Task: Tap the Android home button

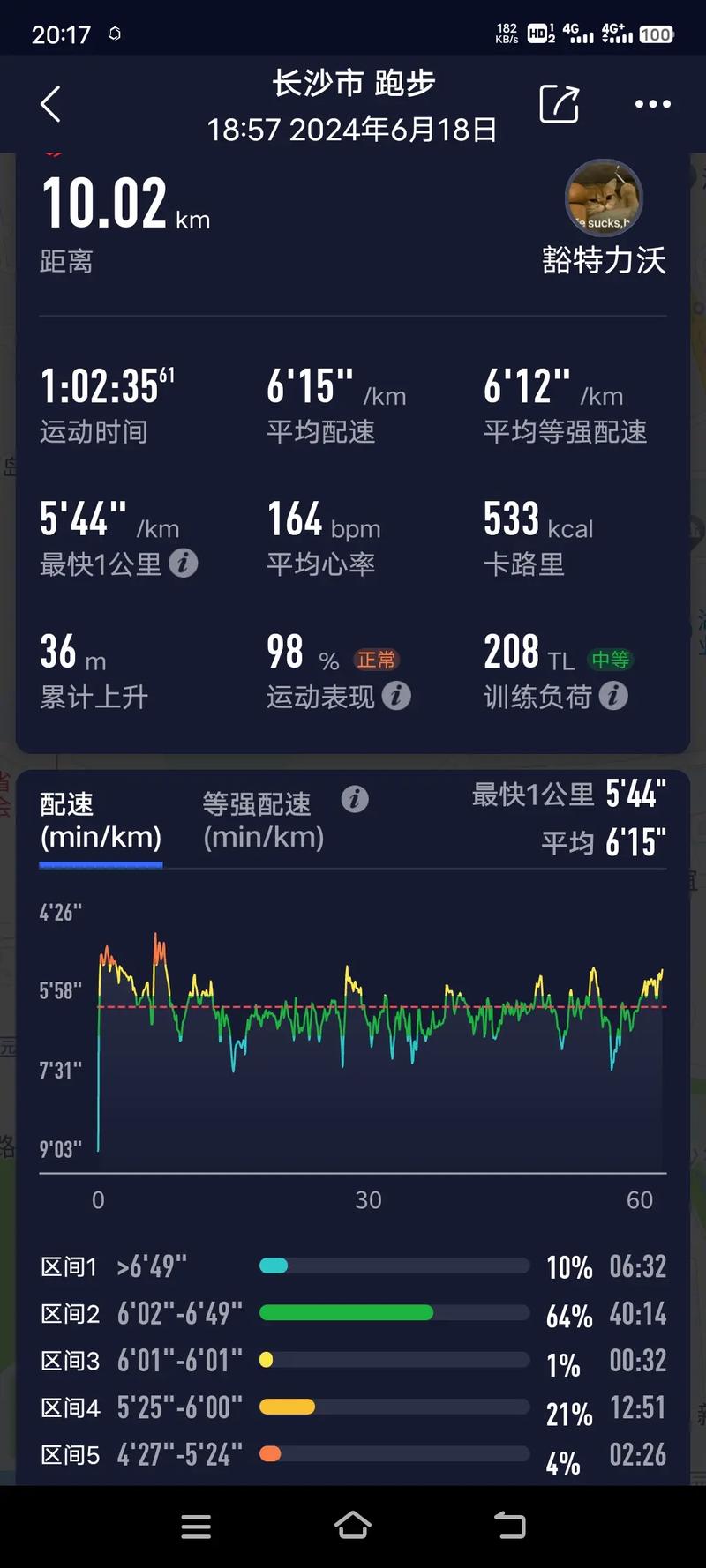Action: tap(353, 1526)
